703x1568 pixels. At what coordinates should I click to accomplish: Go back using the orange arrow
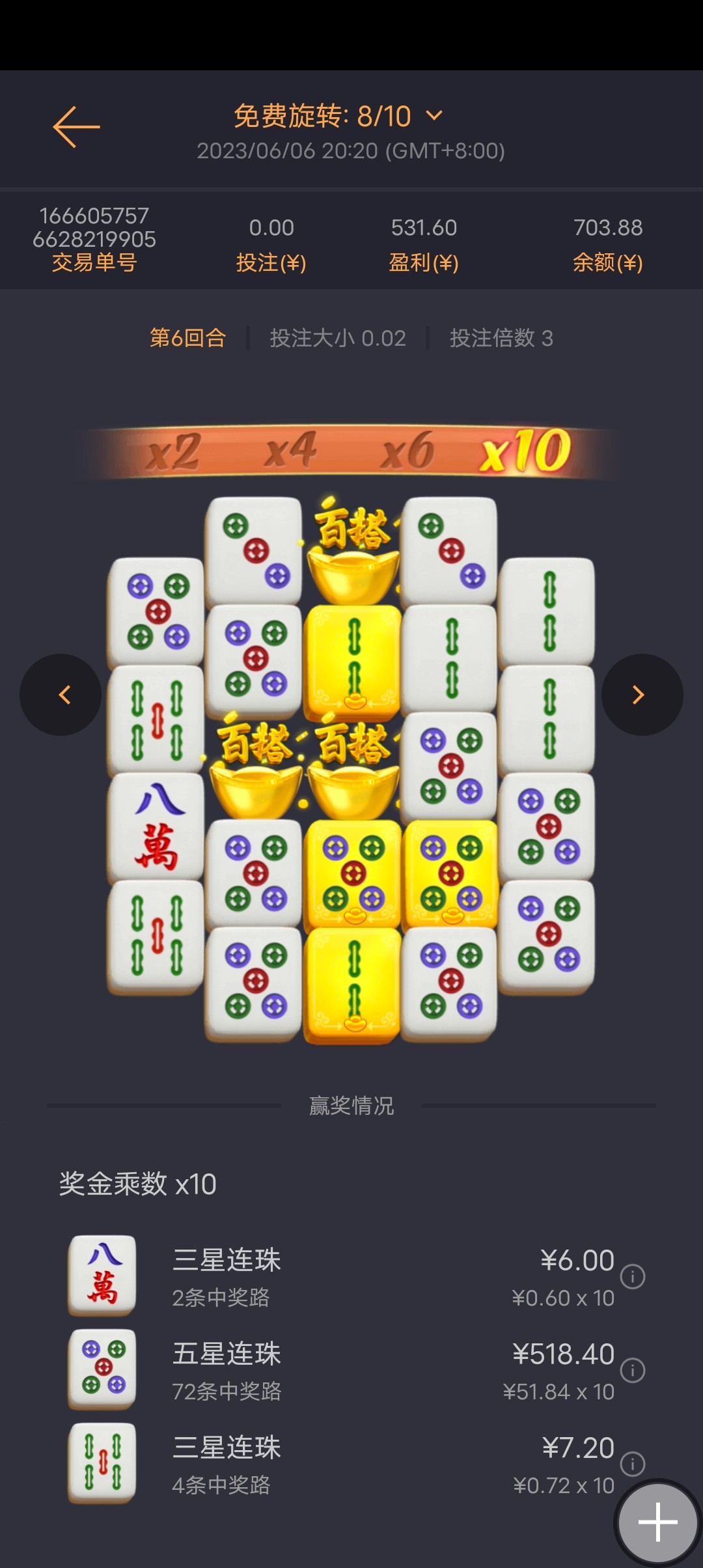point(76,127)
